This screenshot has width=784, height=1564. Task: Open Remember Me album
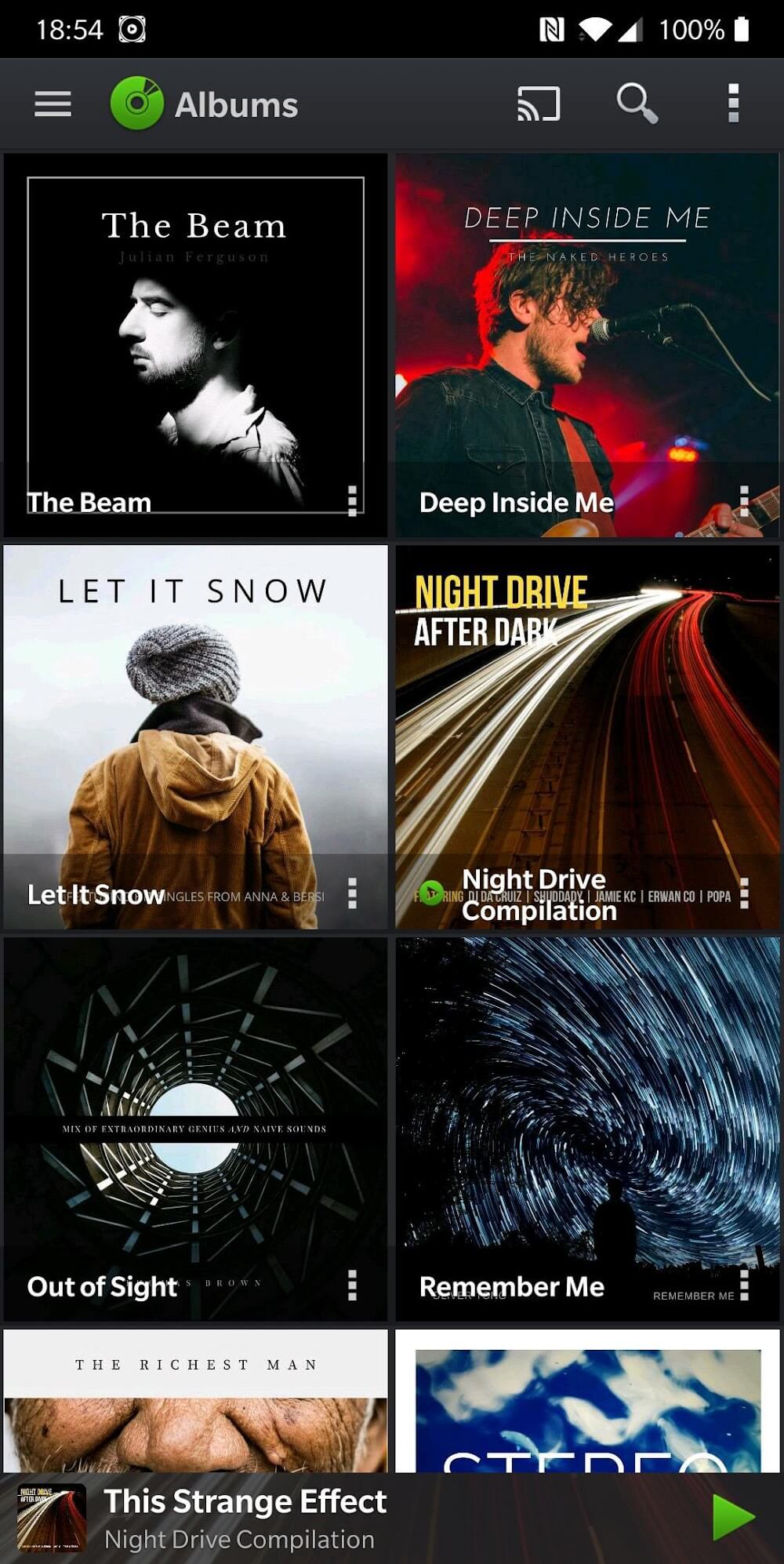click(586, 1114)
